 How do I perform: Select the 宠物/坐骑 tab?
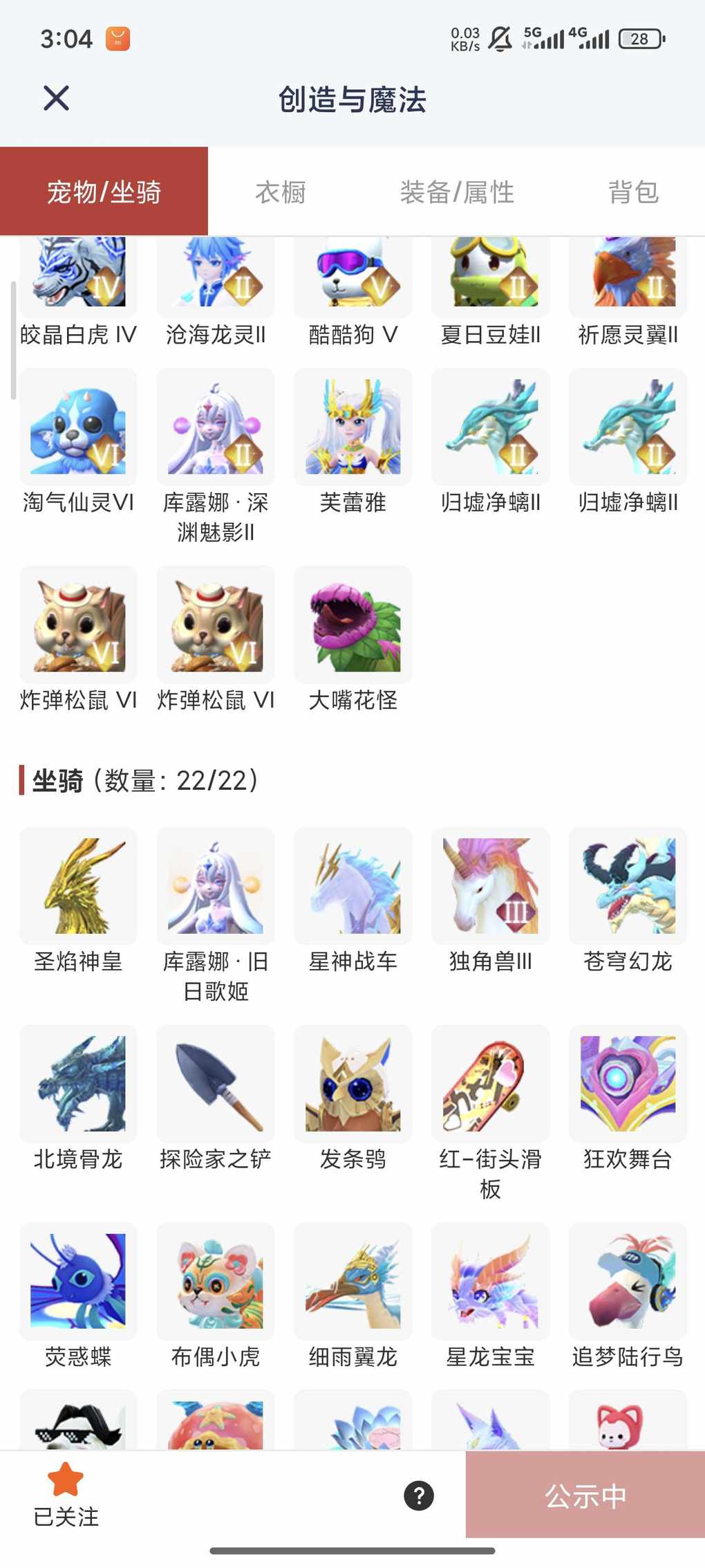[x=104, y=192]
